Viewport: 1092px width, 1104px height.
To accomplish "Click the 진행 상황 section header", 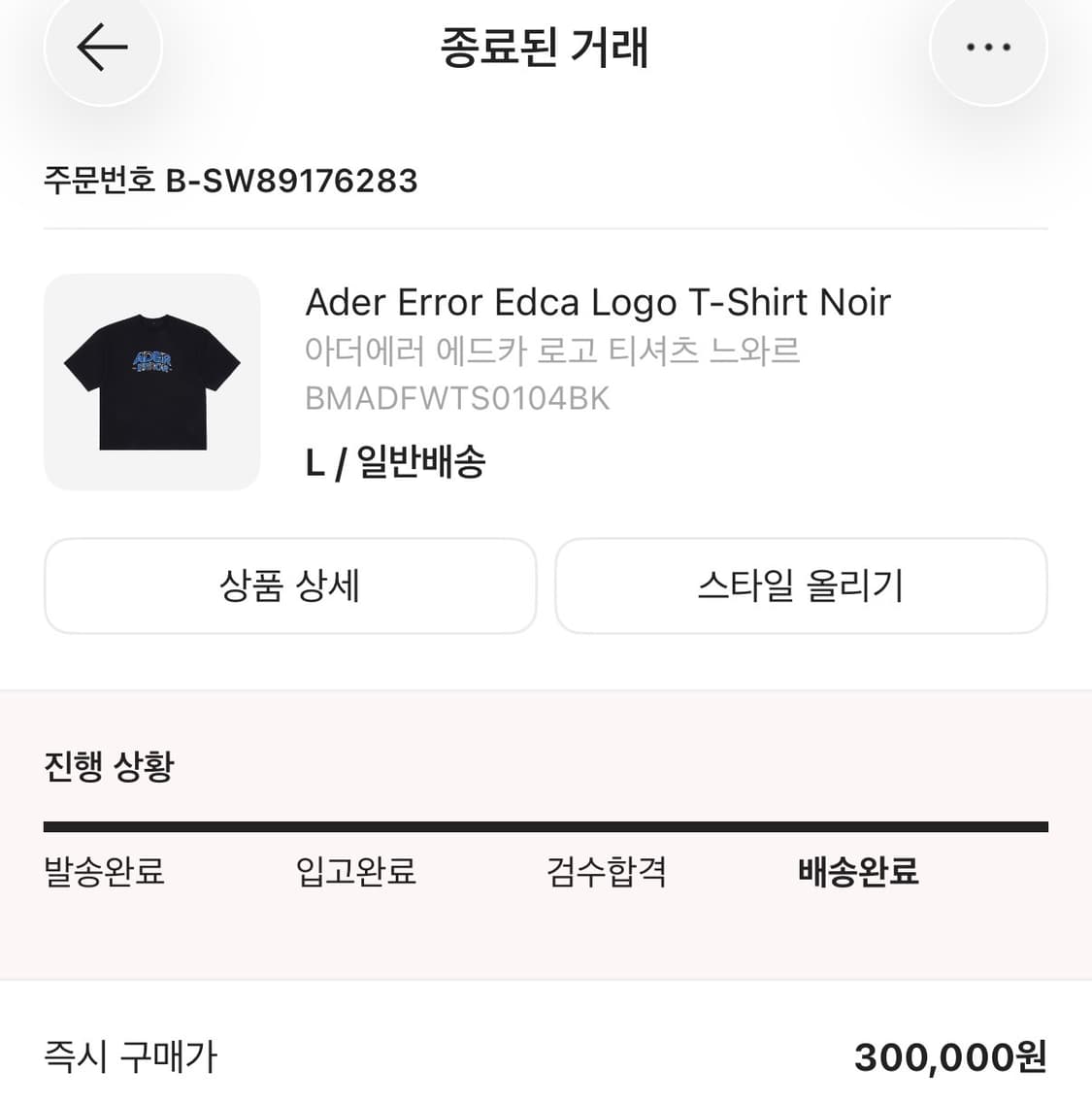I will point(107,766).
